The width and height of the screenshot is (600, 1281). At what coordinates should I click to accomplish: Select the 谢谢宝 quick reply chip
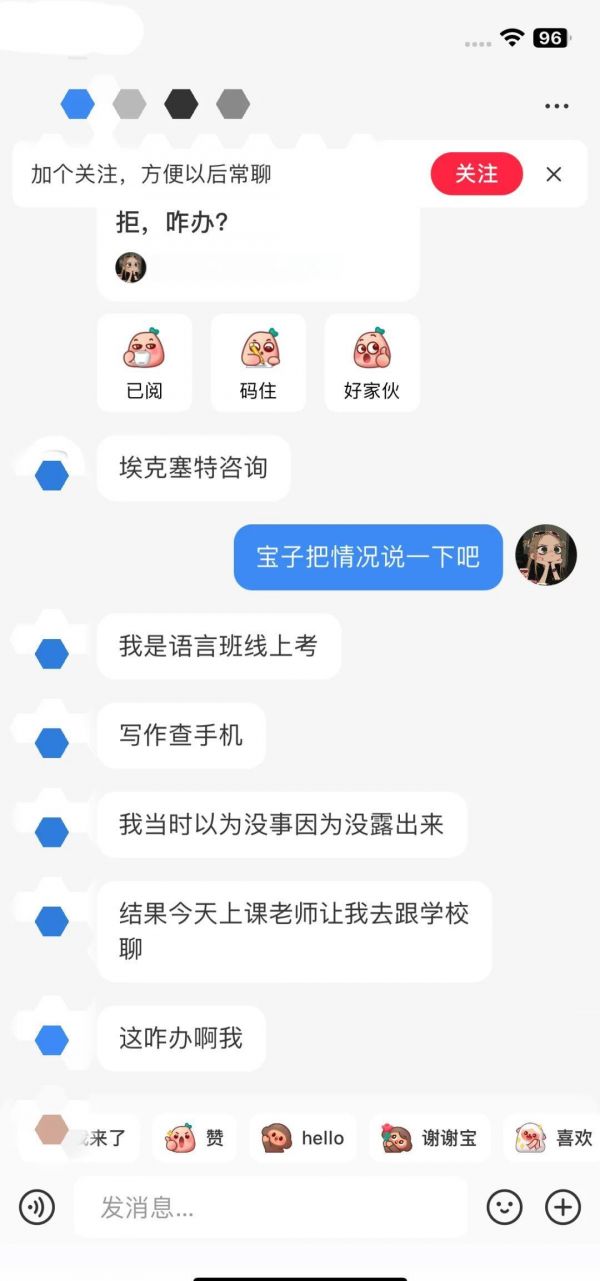(x=429, y=1137)
